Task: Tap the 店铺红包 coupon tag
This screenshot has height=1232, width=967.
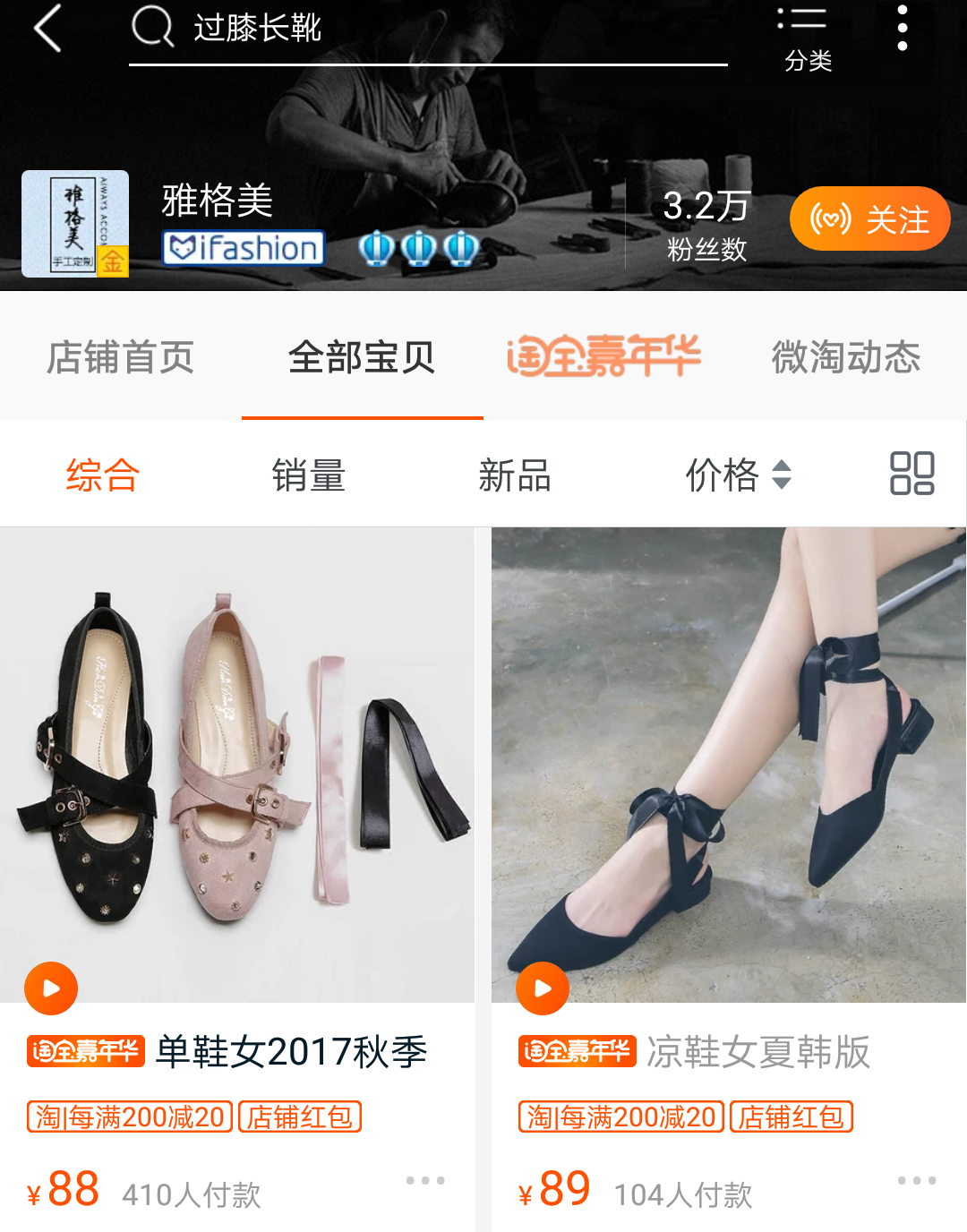Action: click(299, 1116)
